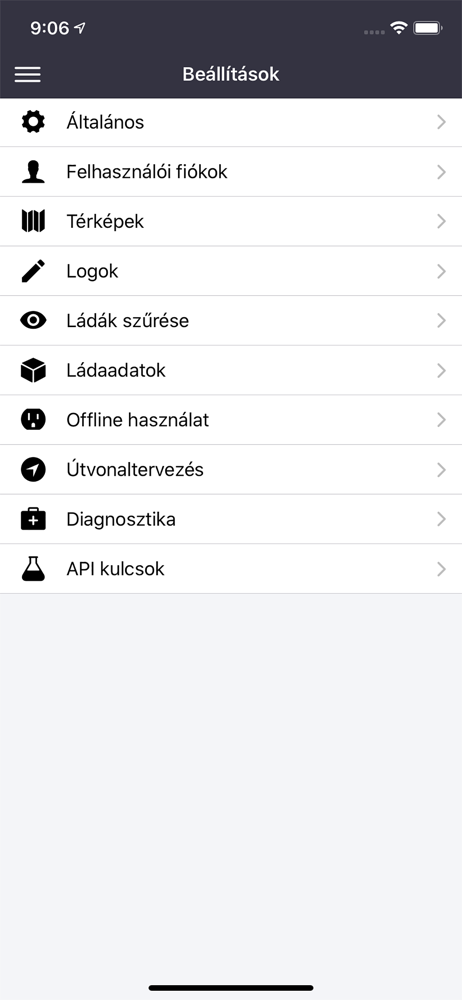Open the Térképek settings row
462x1000 pixels.
click(x=231, y=221)
